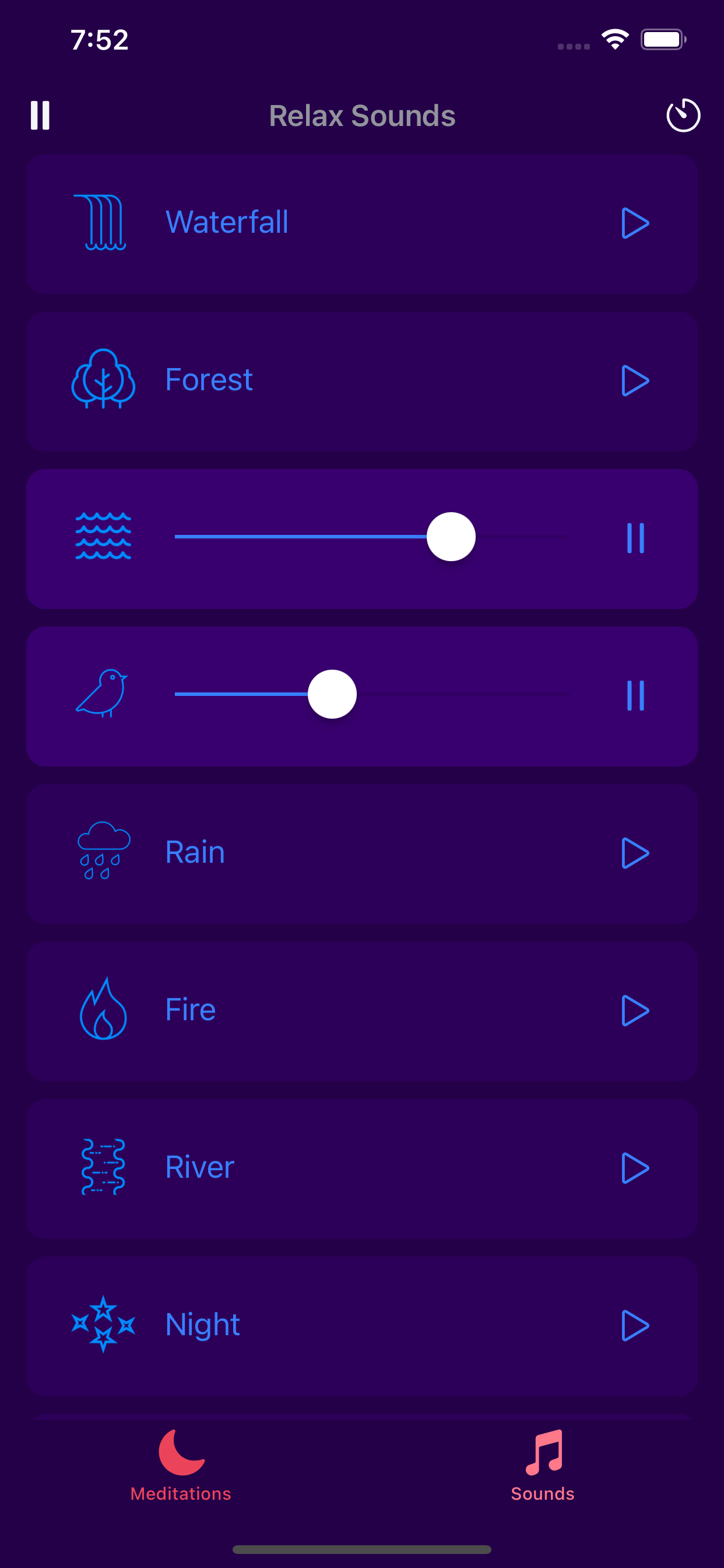Click the ocean waves icon
Image resolution: width=724 pixels, height=1568 pixels.
[x=102, y=536]
